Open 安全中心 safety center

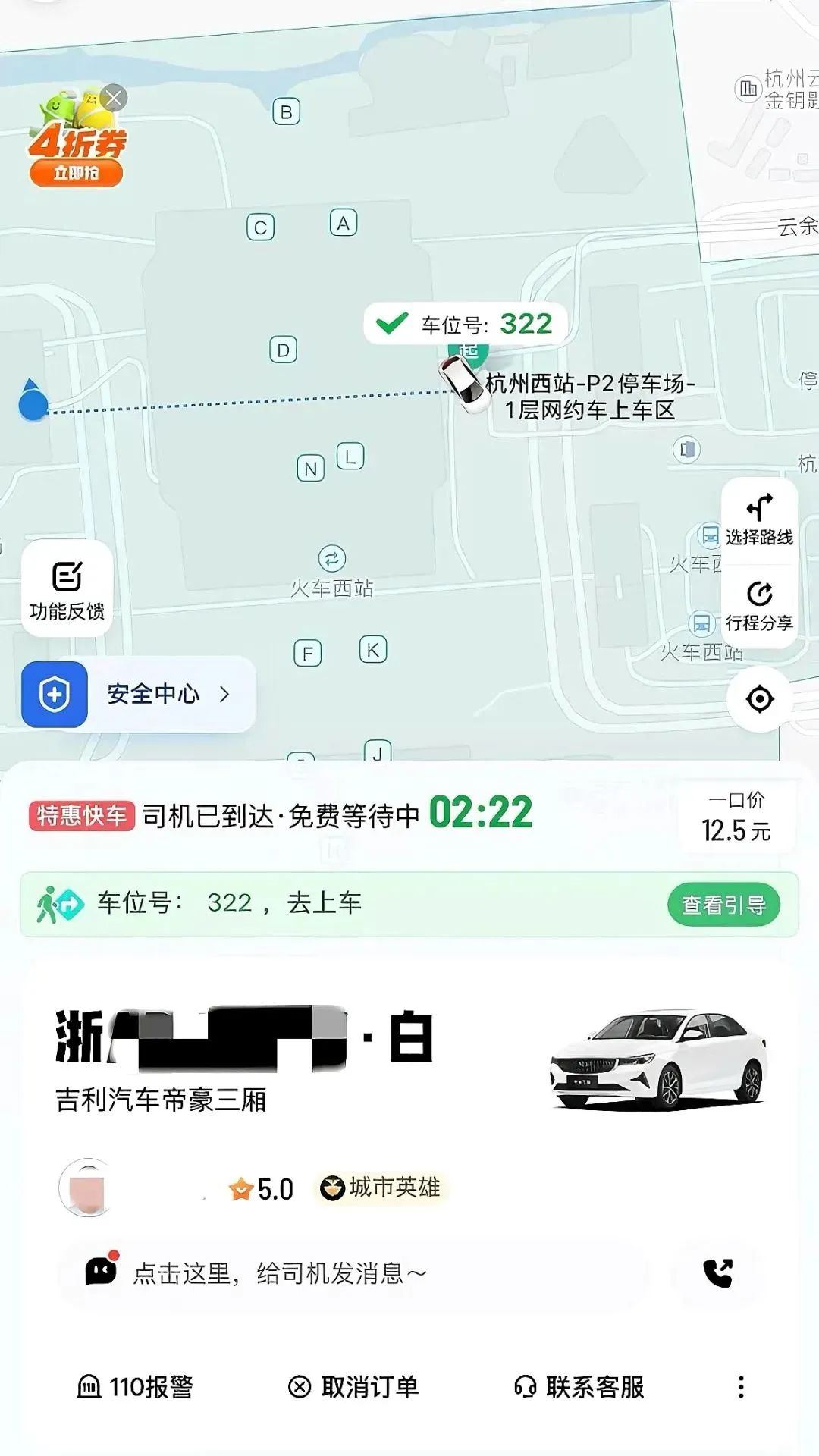click(138, 694)
